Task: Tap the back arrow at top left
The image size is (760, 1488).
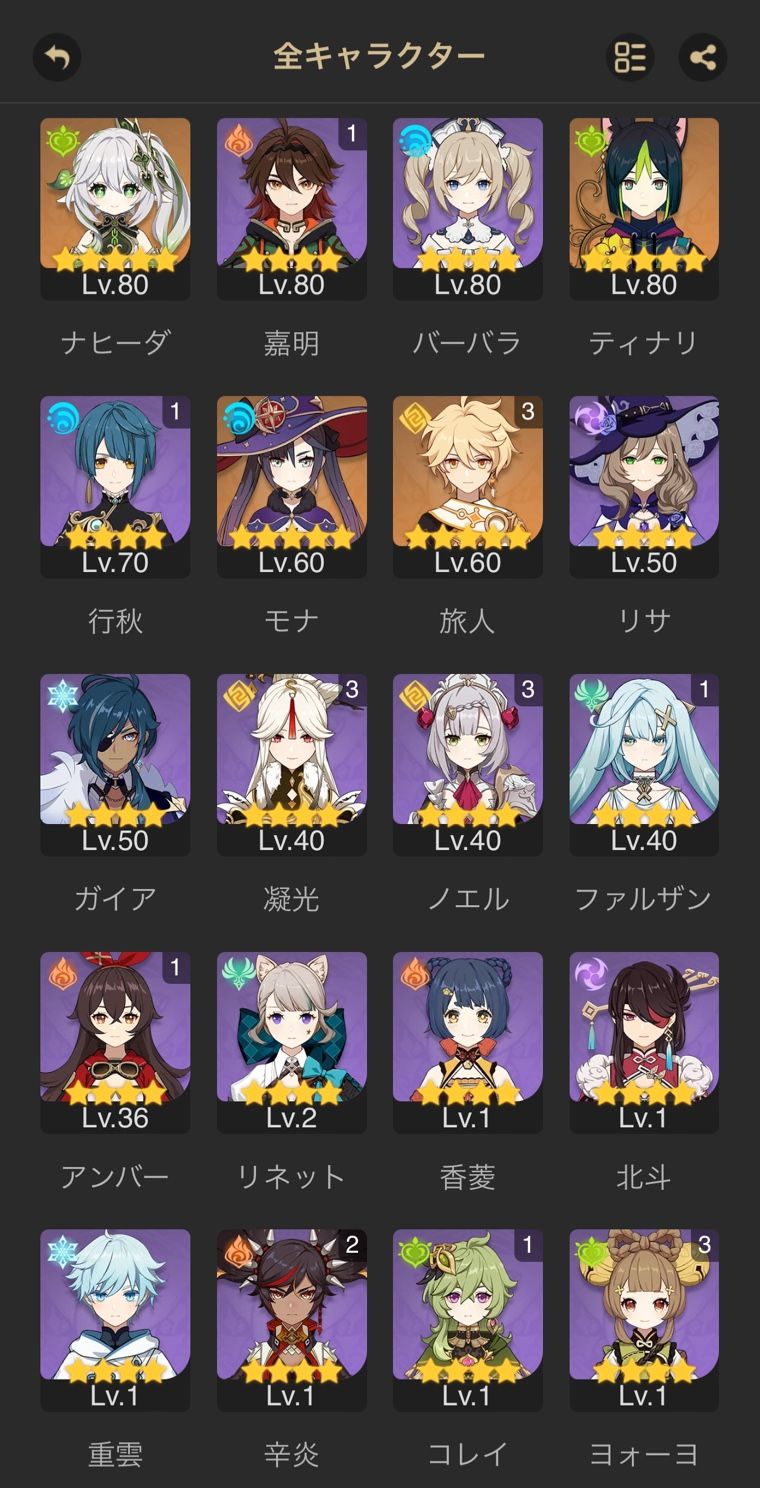Action: click(x=55, y=57)
